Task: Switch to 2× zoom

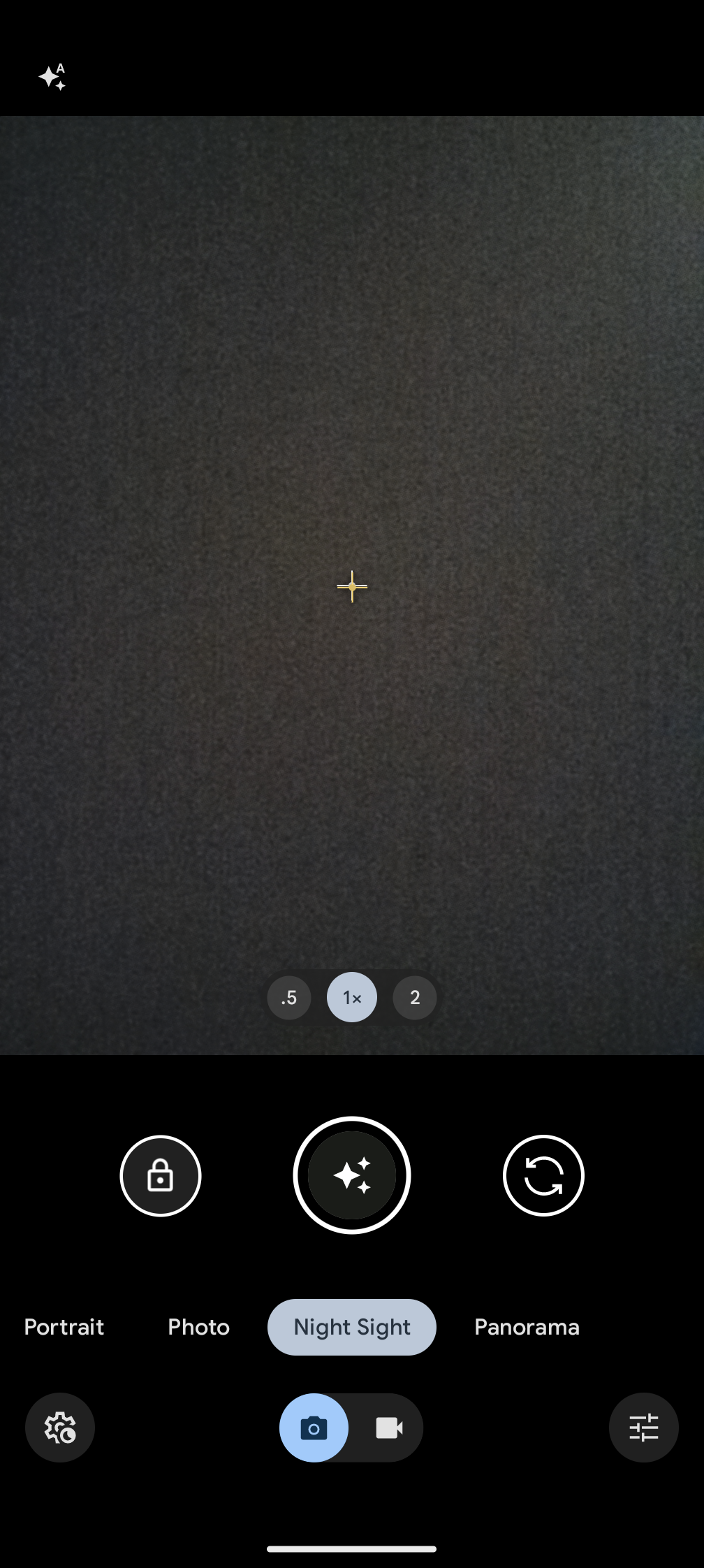Action: click(415, 998)
